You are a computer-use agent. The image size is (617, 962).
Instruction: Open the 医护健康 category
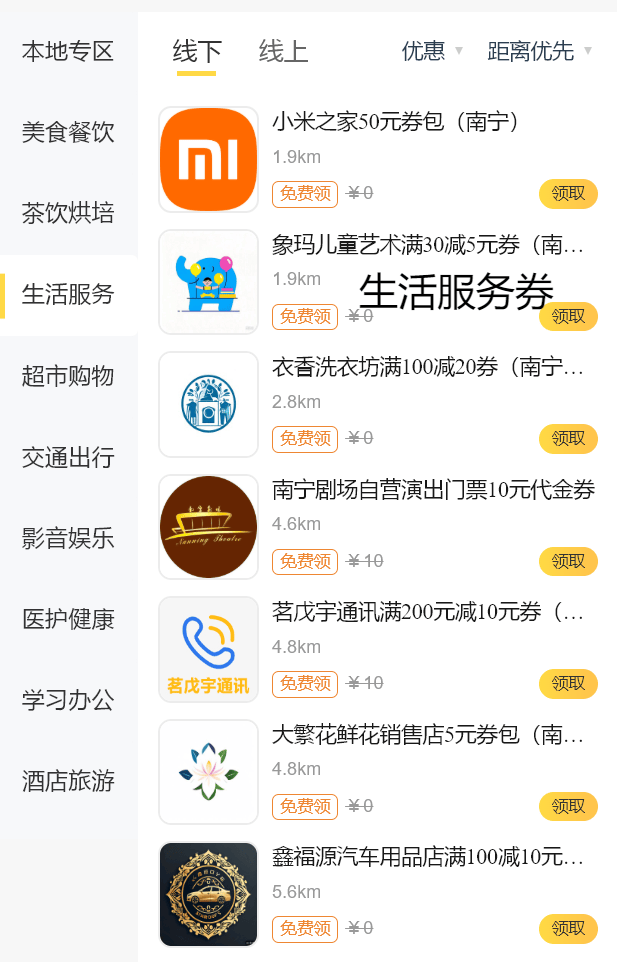point(68,619)
